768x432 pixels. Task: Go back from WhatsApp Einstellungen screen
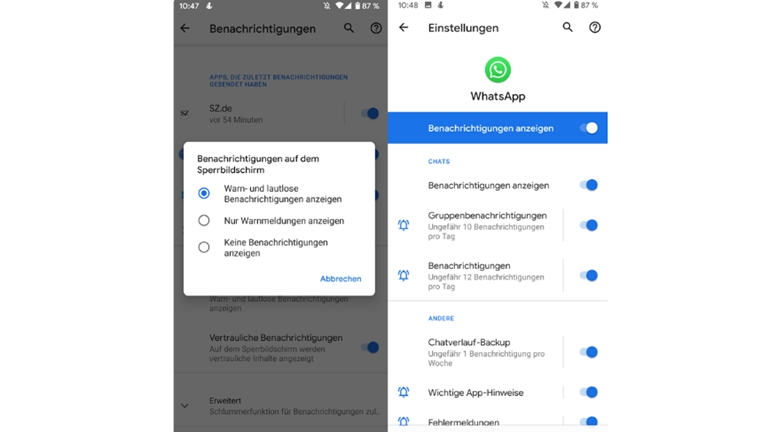pyautogui.click(x=404, y=28)
